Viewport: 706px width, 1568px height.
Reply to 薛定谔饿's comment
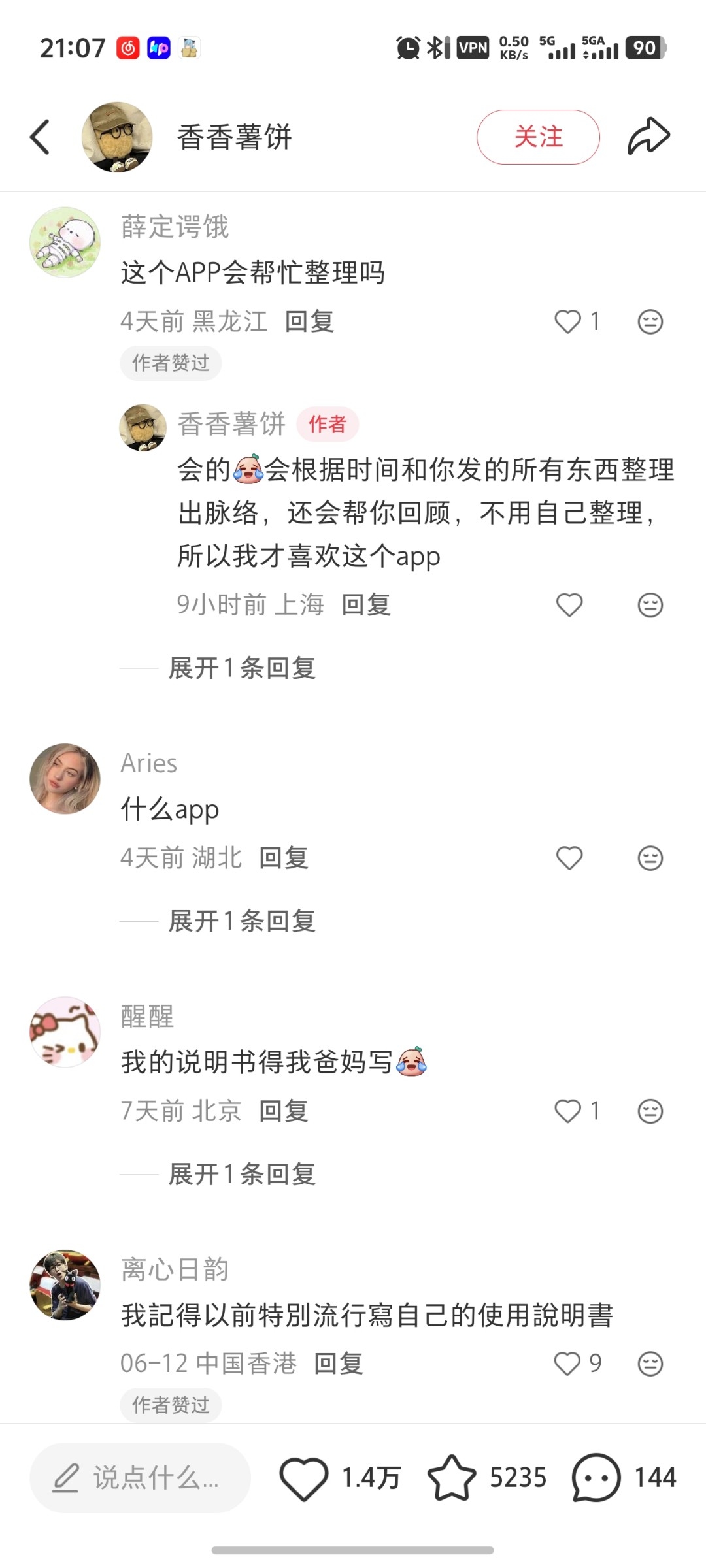(309, 321)
